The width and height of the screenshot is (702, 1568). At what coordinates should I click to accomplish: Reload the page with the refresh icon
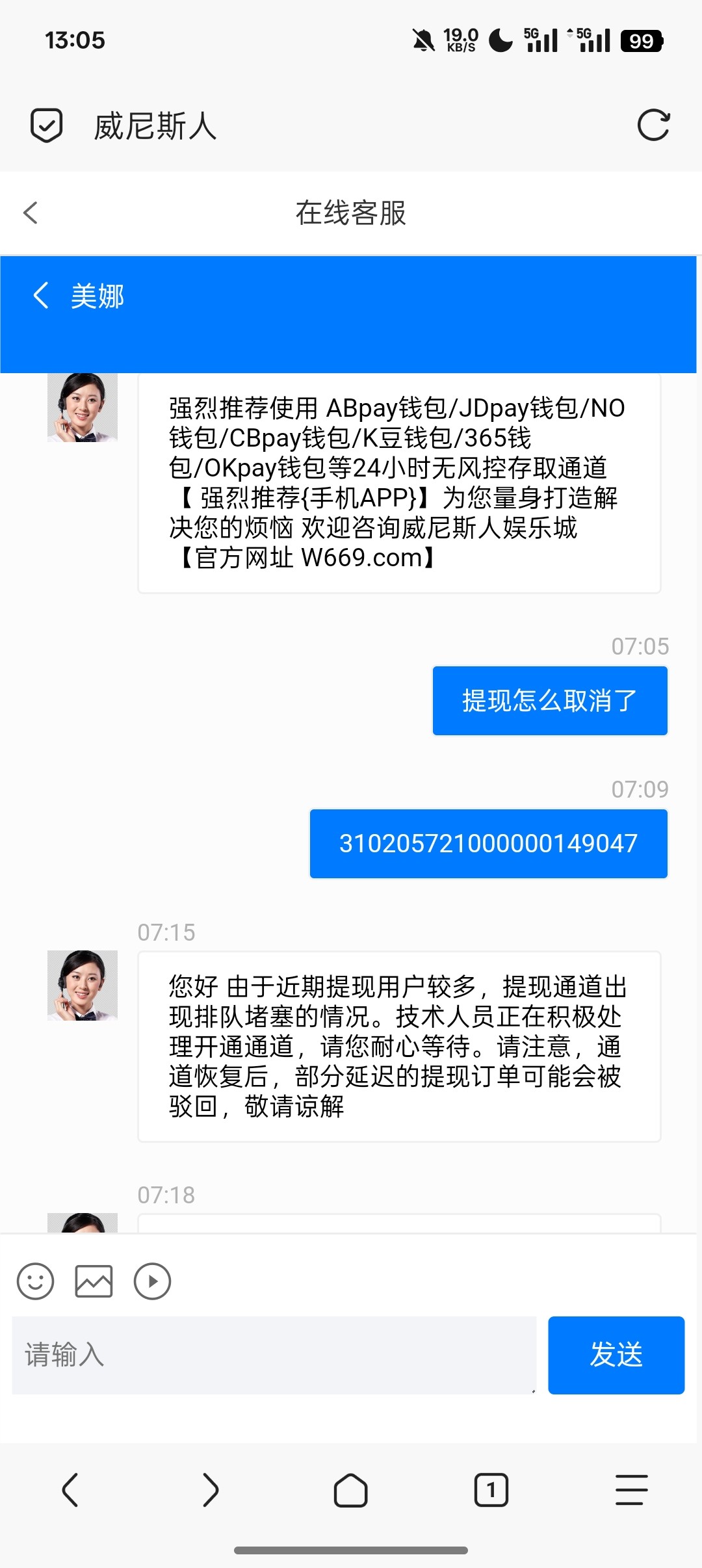[x=653, y=125]
